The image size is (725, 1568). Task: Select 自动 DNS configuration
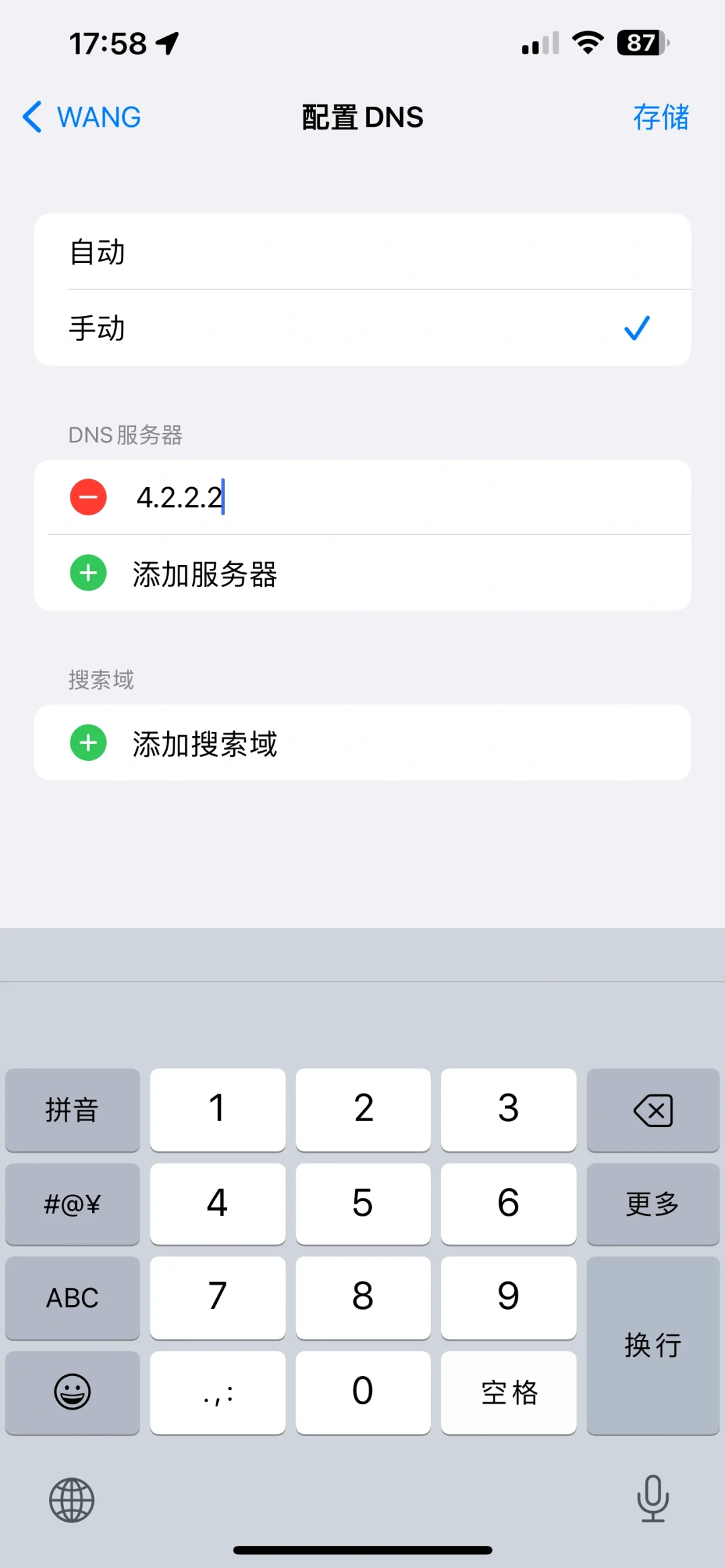coord(362,252)
